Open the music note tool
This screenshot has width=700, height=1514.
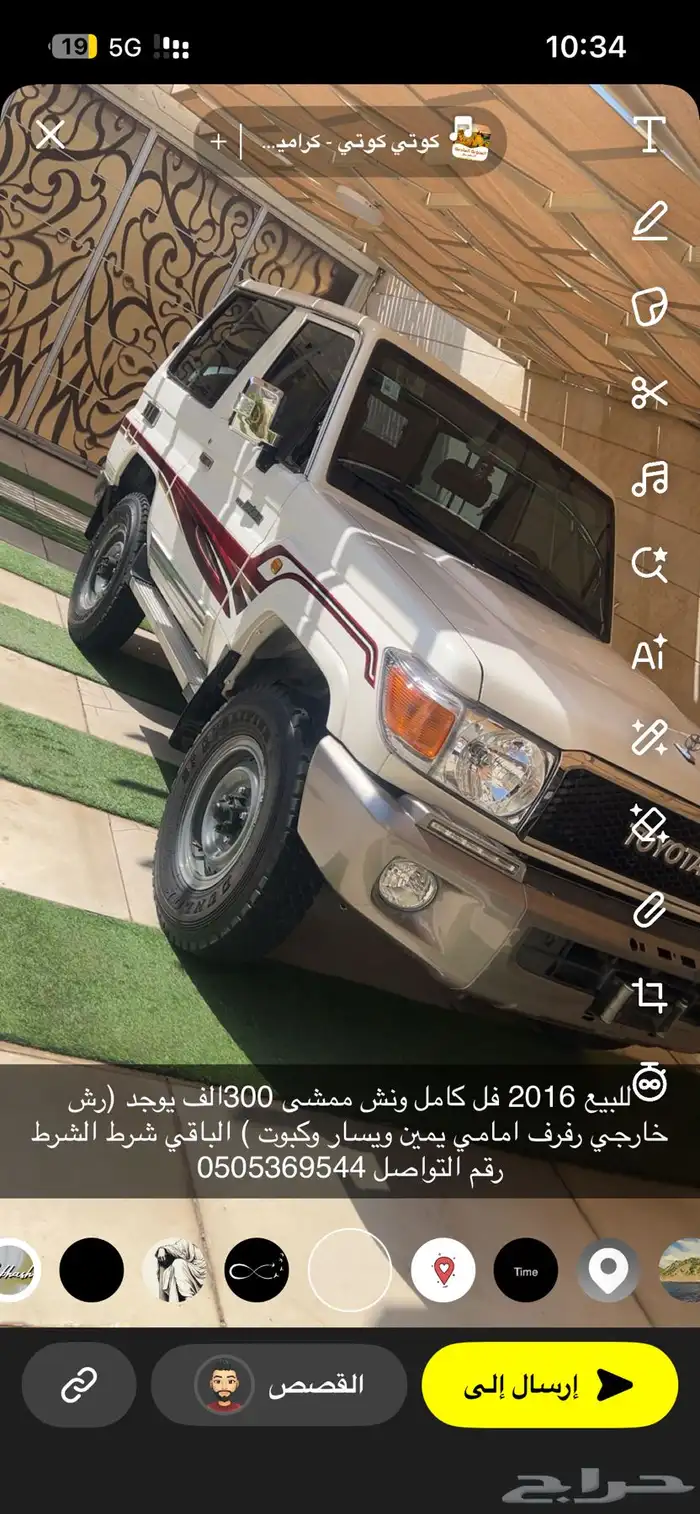(650, 479)
